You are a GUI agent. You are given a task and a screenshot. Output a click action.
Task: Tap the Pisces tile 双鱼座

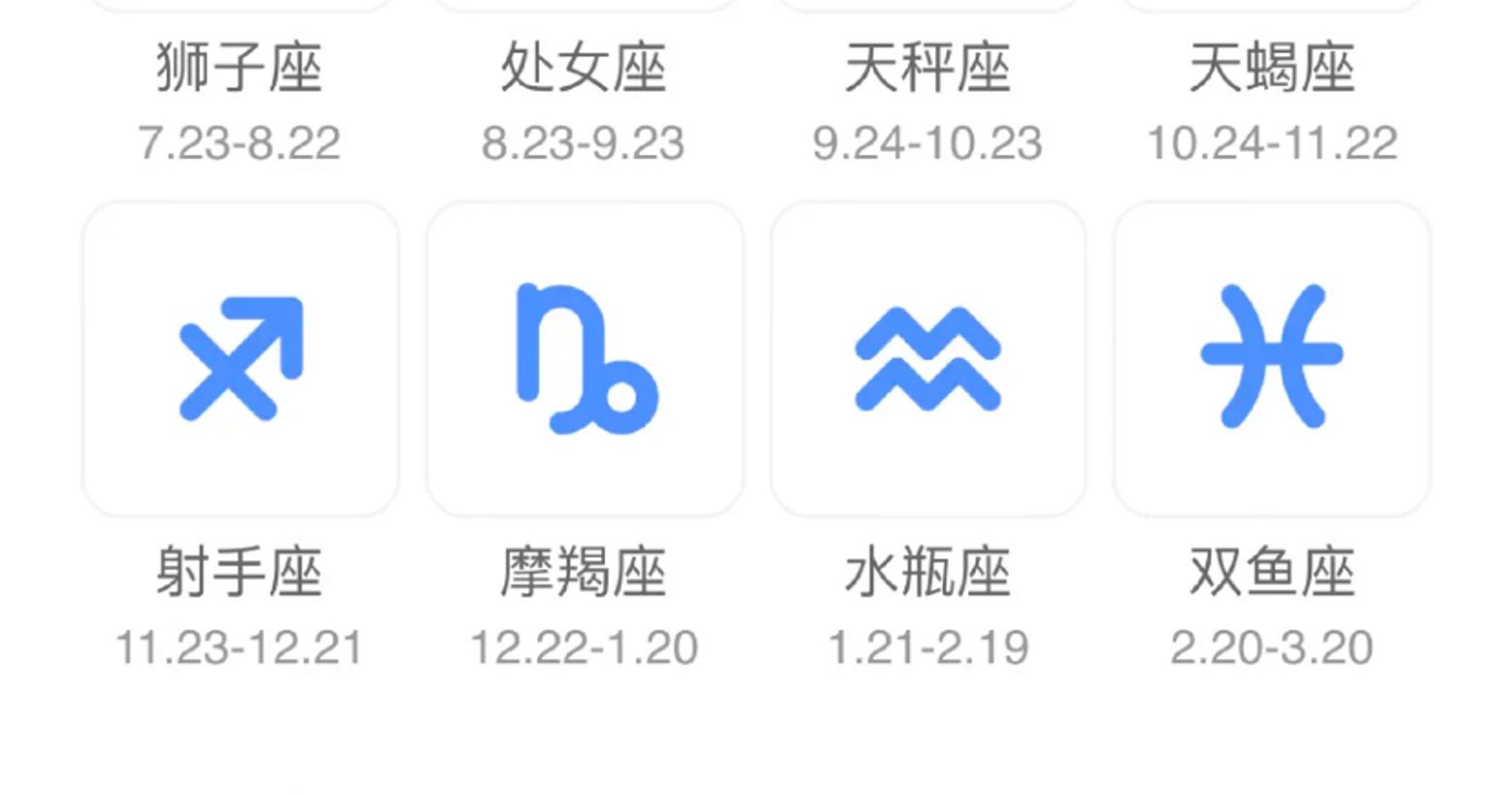[1272, 359]
